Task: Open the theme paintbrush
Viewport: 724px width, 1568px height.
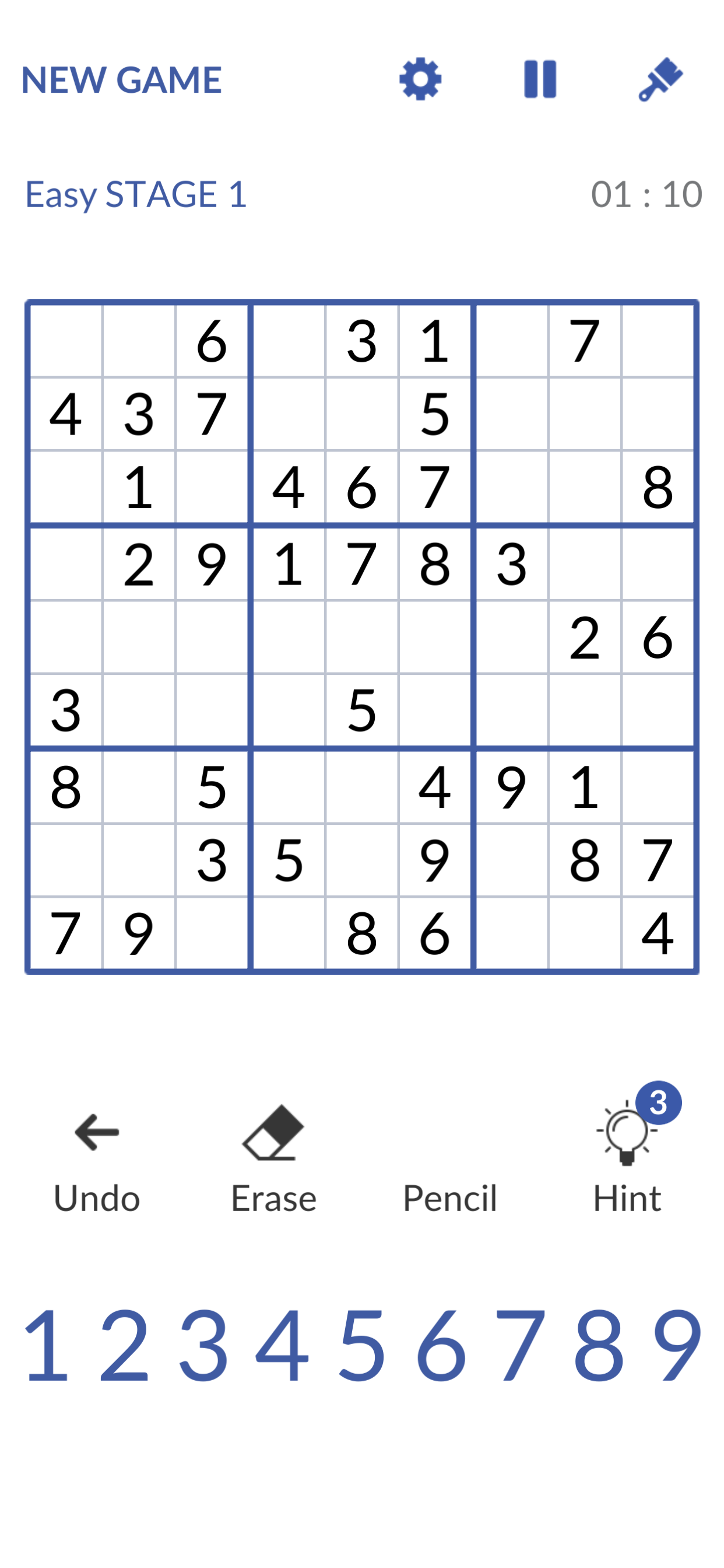Action: [660, 79]
